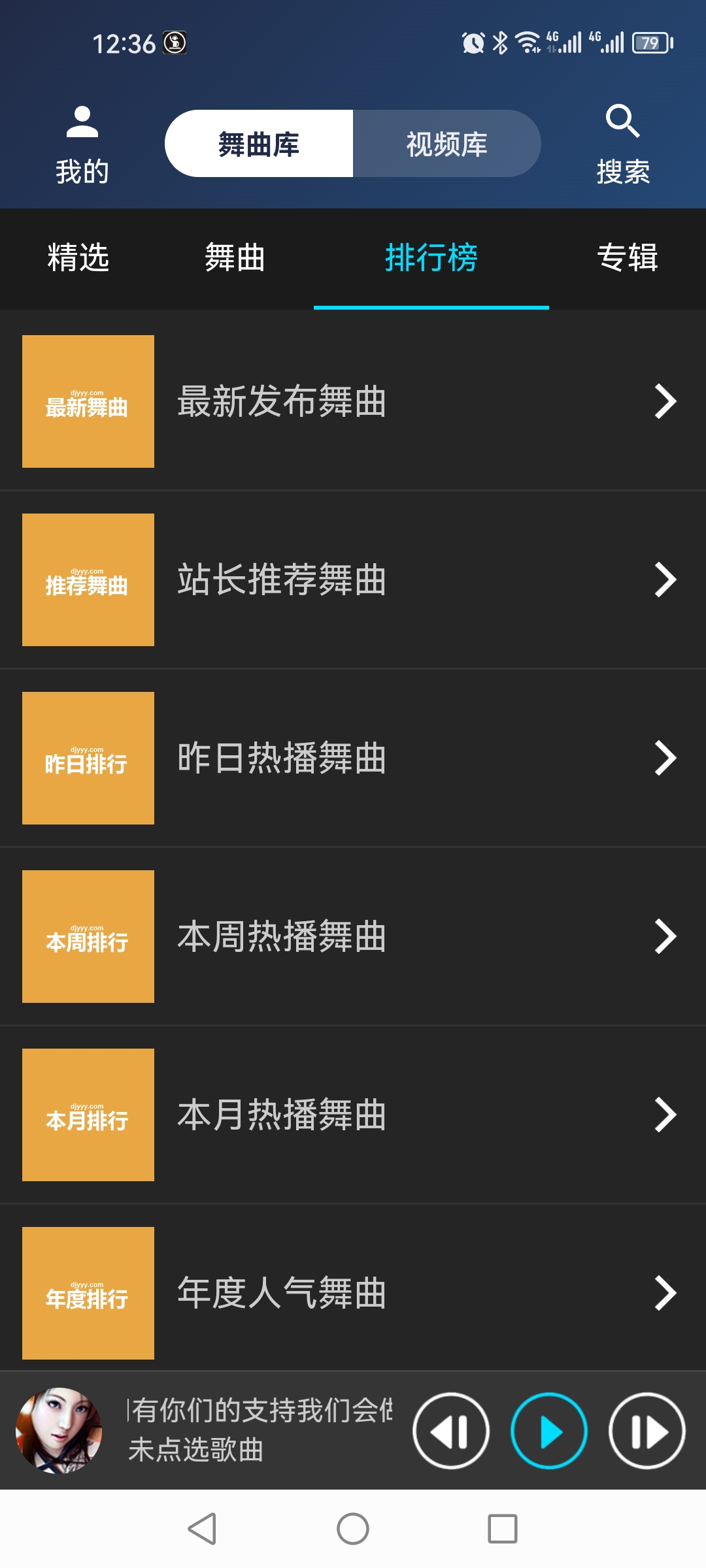Viewport: 706px width, 1568px height.
Task: Select the 舞曲库 segment
Action: [x=259, y=144]
